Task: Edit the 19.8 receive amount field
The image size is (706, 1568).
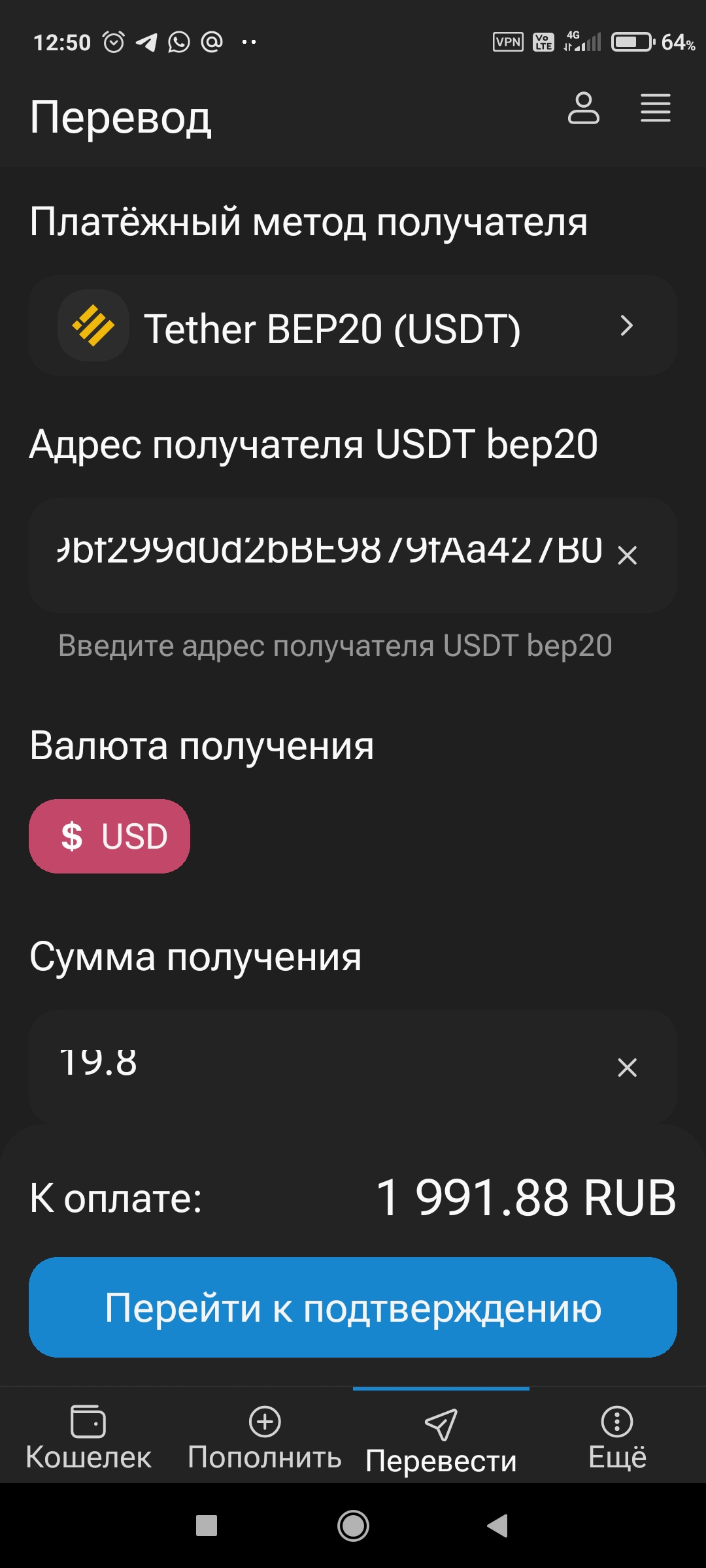Action: click(327, 1065)
